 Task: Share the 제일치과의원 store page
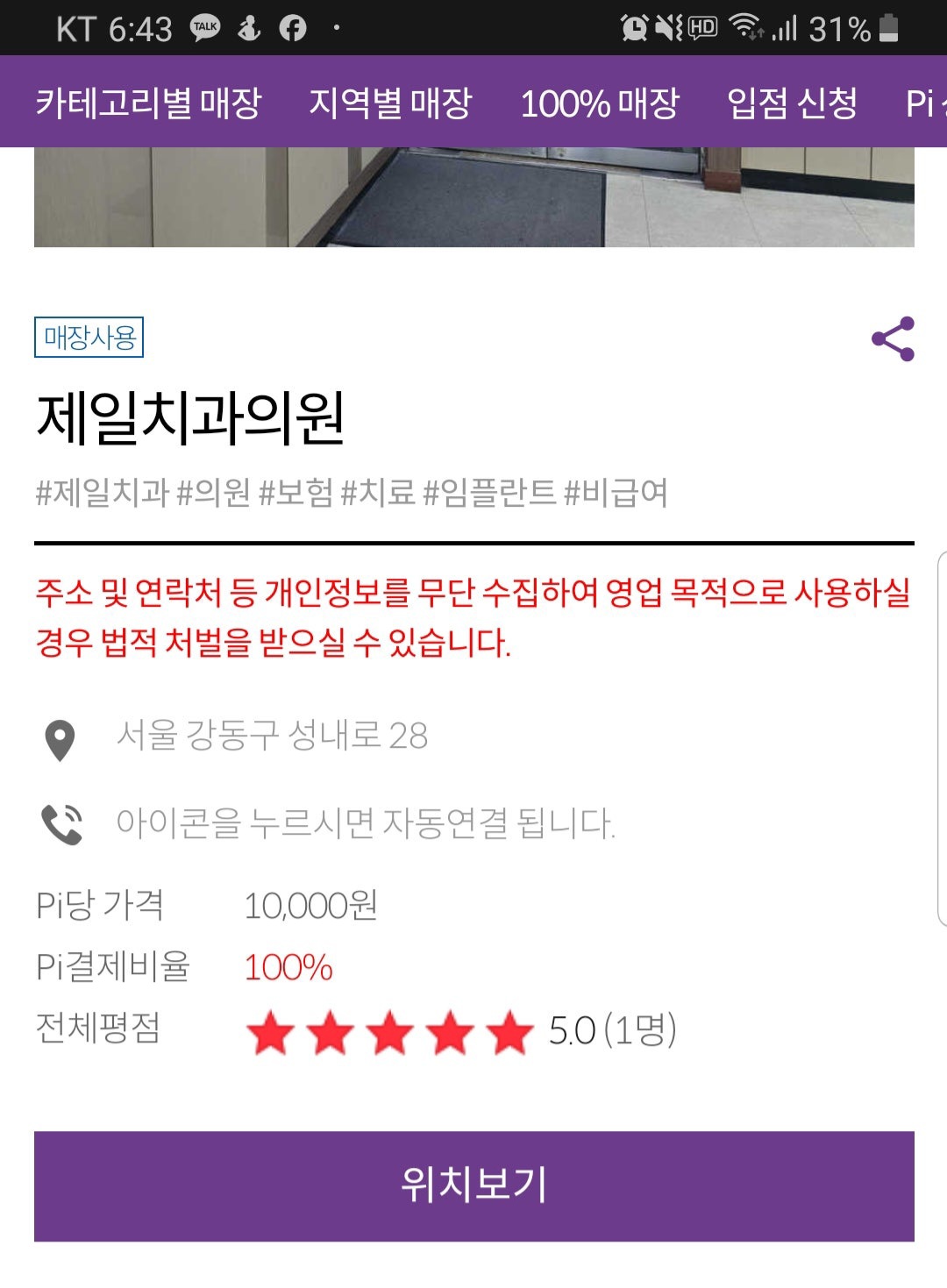click(893, 339)
